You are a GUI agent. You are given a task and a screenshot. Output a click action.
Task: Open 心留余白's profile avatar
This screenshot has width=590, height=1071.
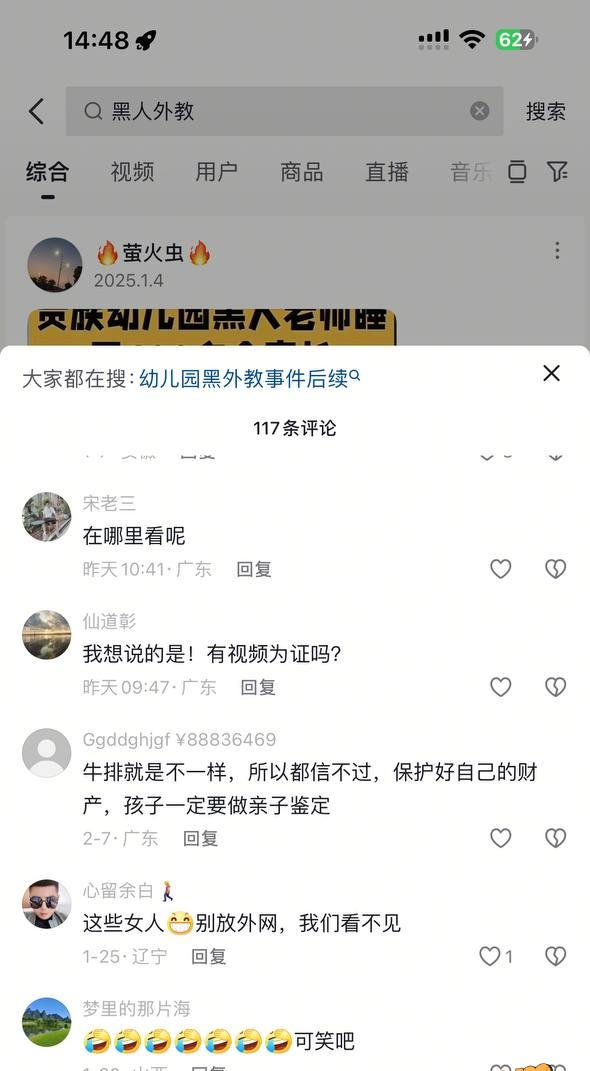point(46,904)
